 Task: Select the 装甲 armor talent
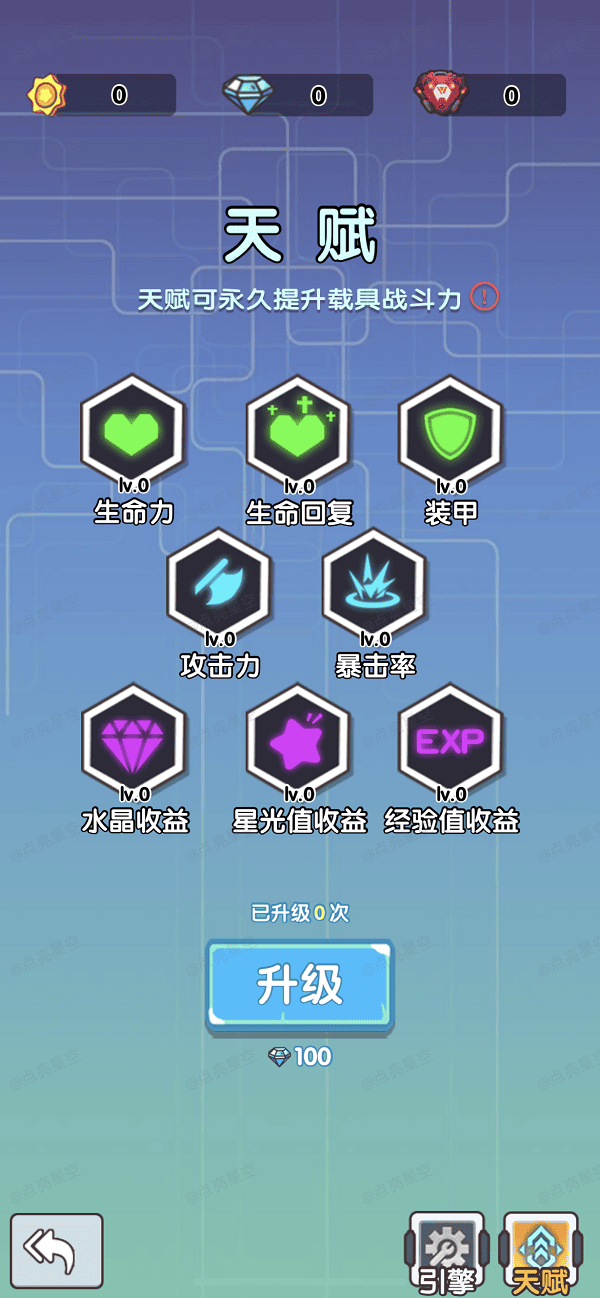click(451, 433)
